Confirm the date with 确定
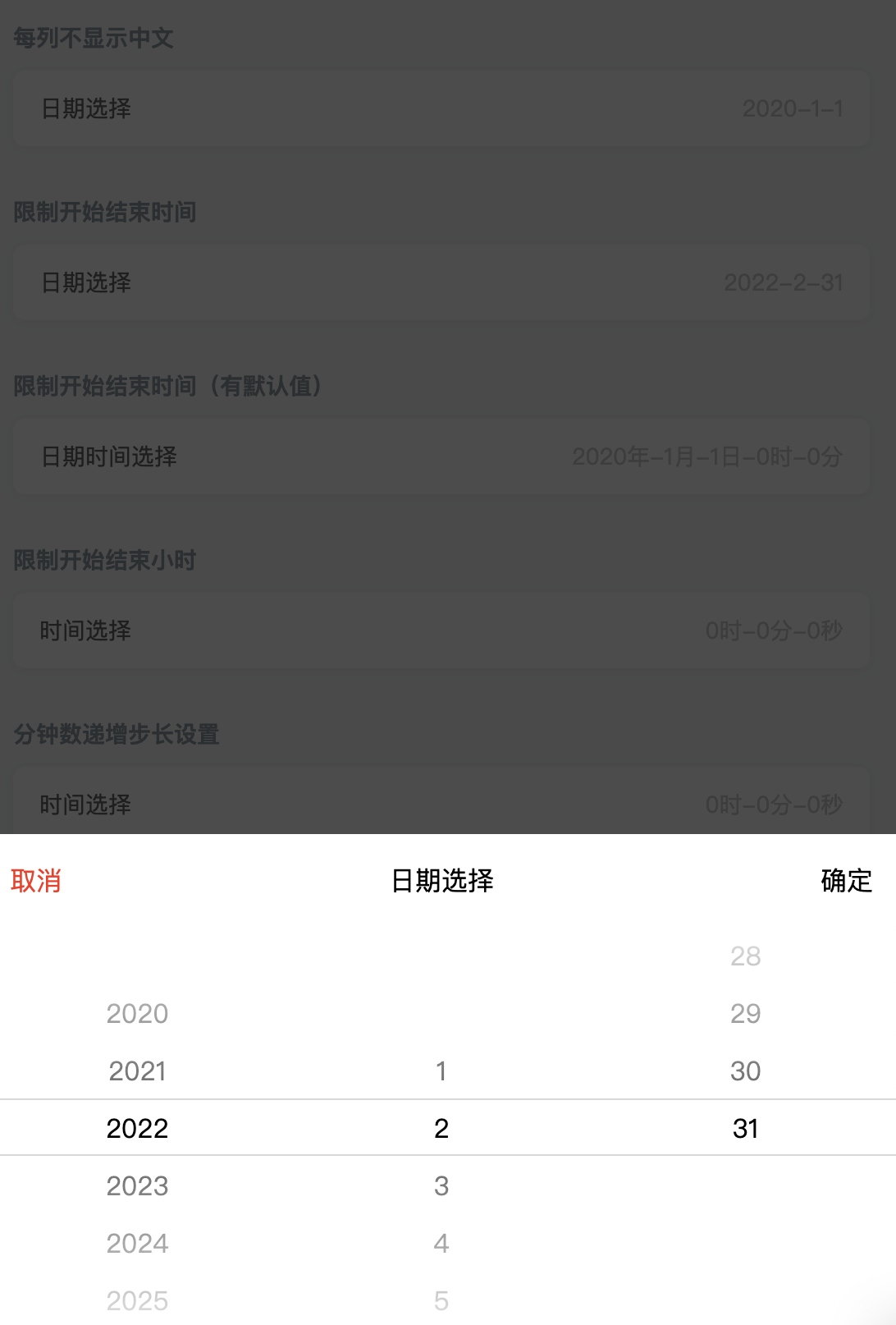The image size is (896, 1325). coord(846,881)
